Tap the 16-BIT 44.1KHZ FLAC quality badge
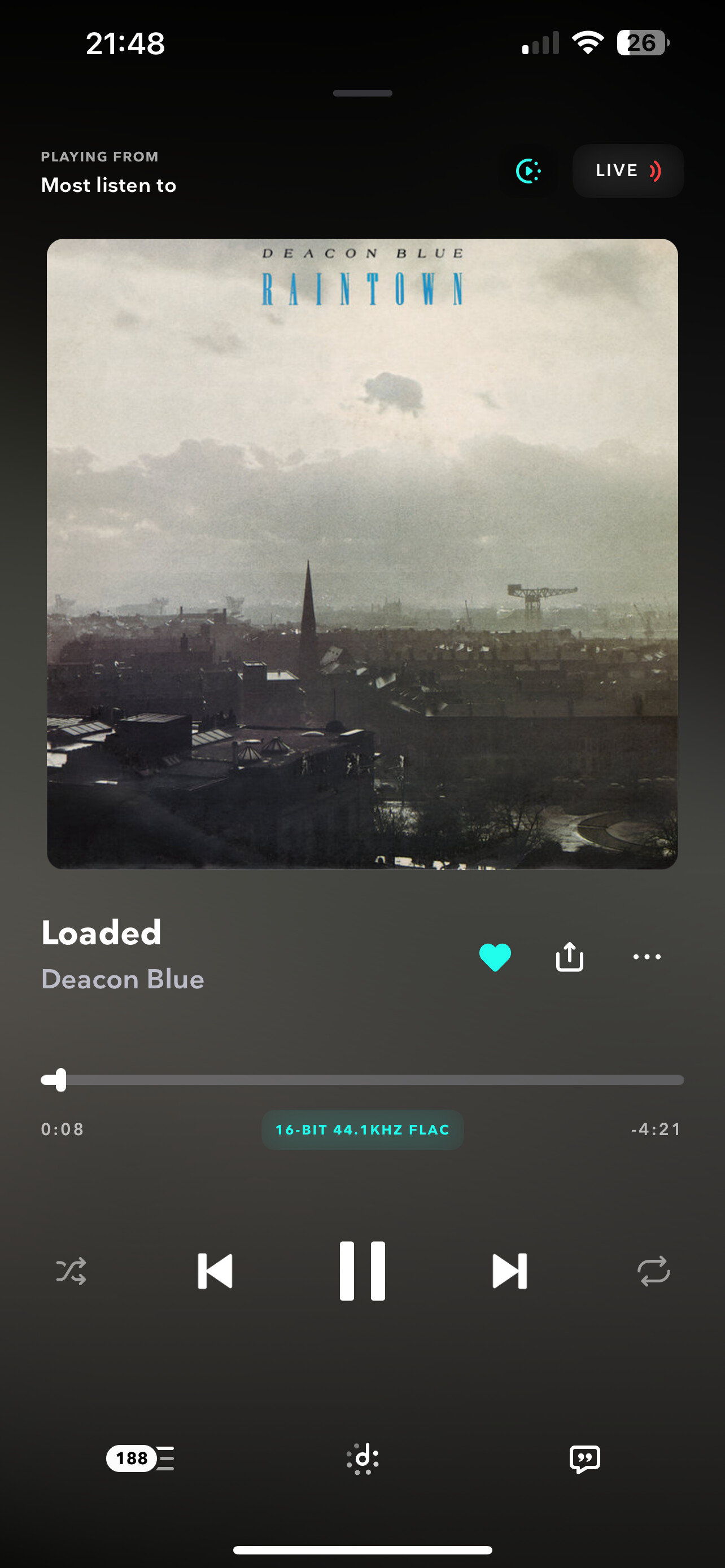The image size is (725, 1568). point(363,1130)
